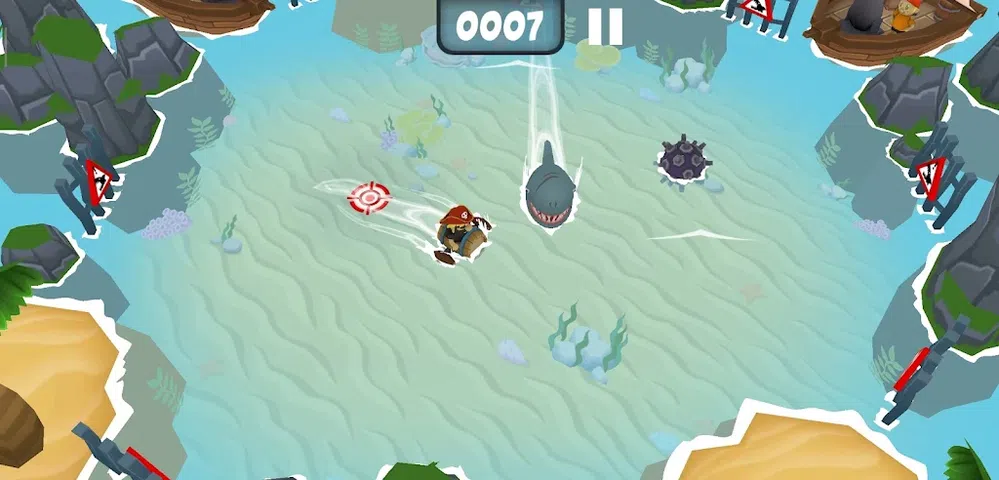Pause the game
The height and width of the screenshot is (480, 999).
[605, 27]
